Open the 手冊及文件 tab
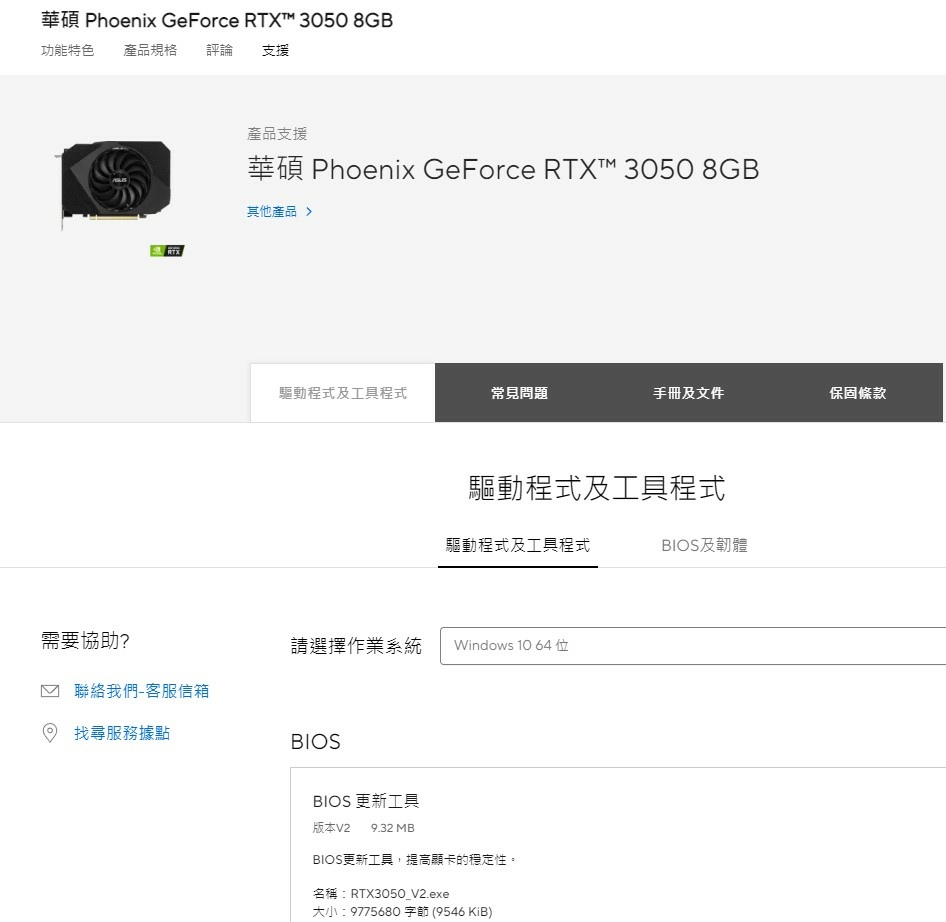This screenshot has width=946, height=922. 688,393
